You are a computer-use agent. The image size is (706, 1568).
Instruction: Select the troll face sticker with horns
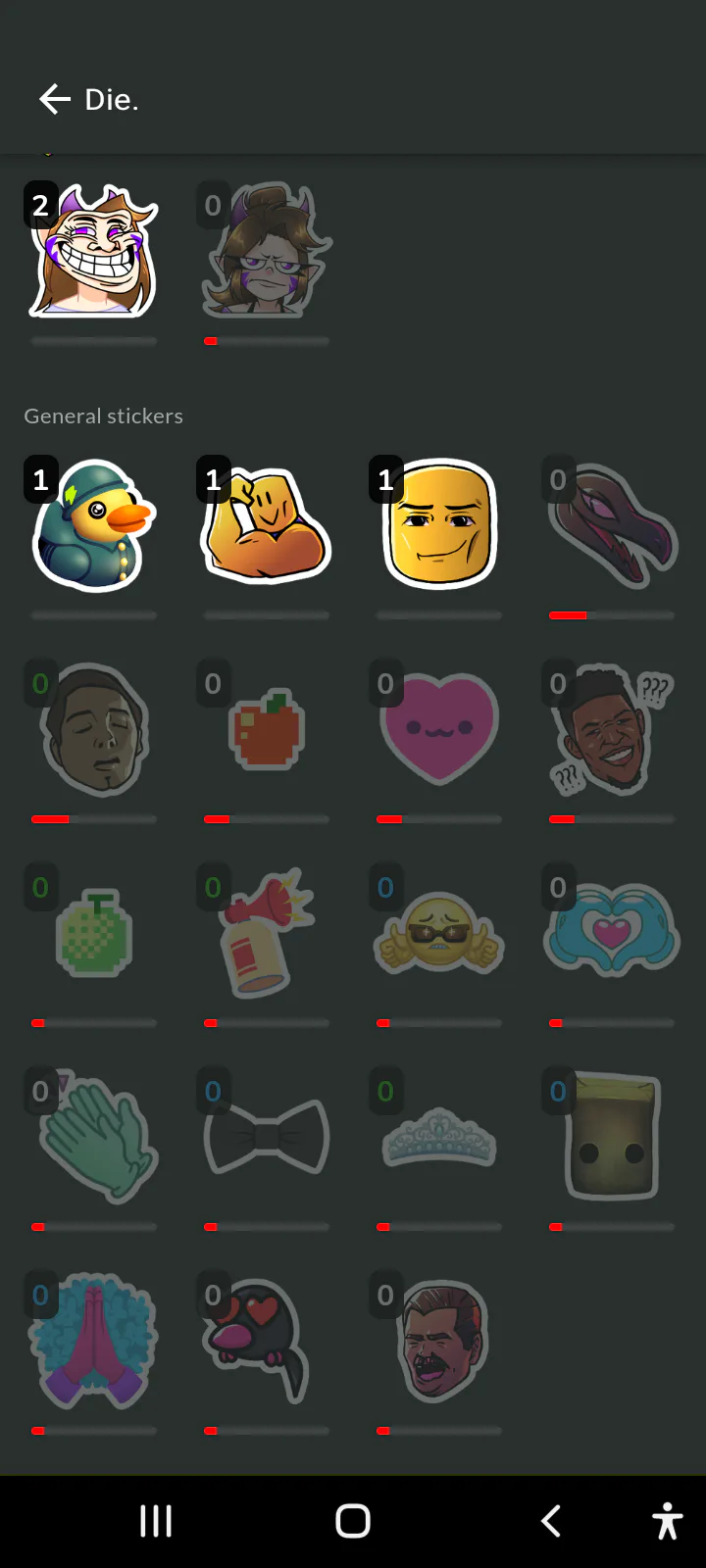point(94,252)
